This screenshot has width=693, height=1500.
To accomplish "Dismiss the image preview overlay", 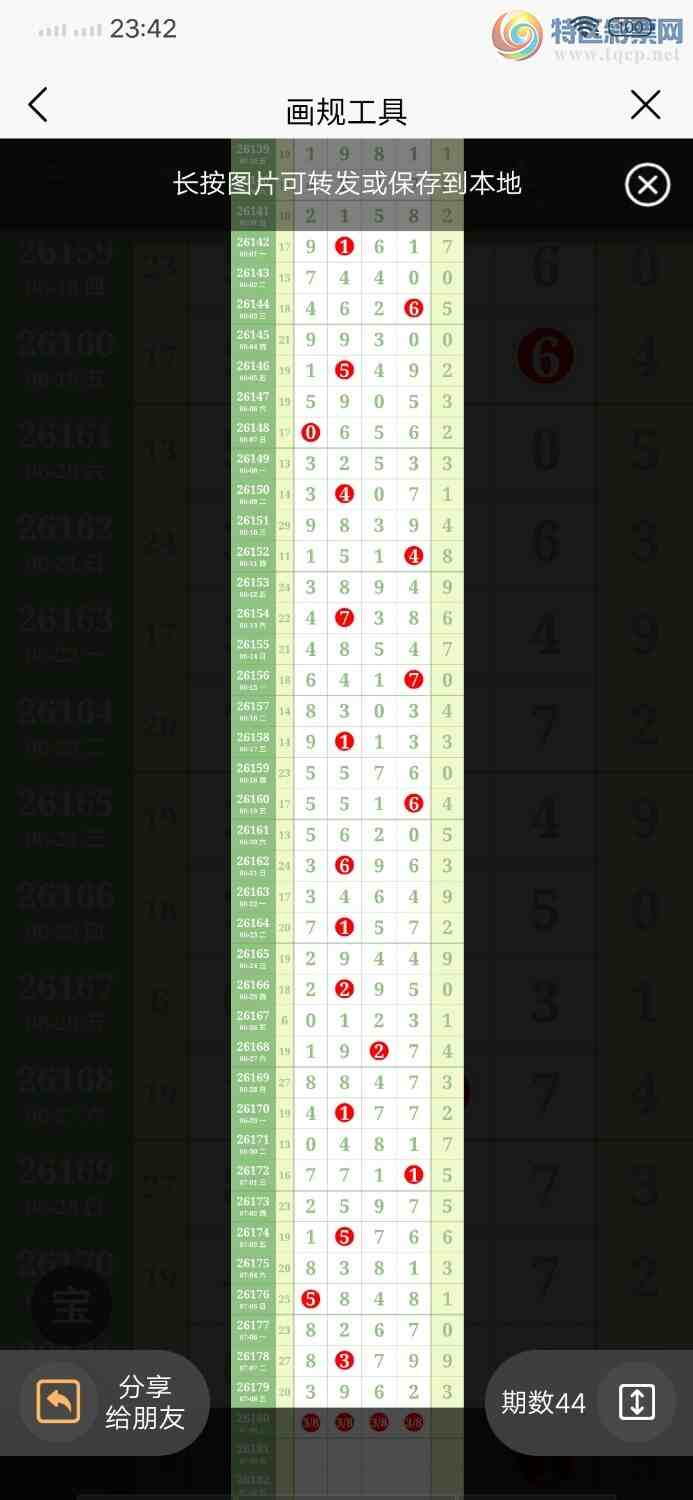I will pyautogui.click(x=647, y=185).
